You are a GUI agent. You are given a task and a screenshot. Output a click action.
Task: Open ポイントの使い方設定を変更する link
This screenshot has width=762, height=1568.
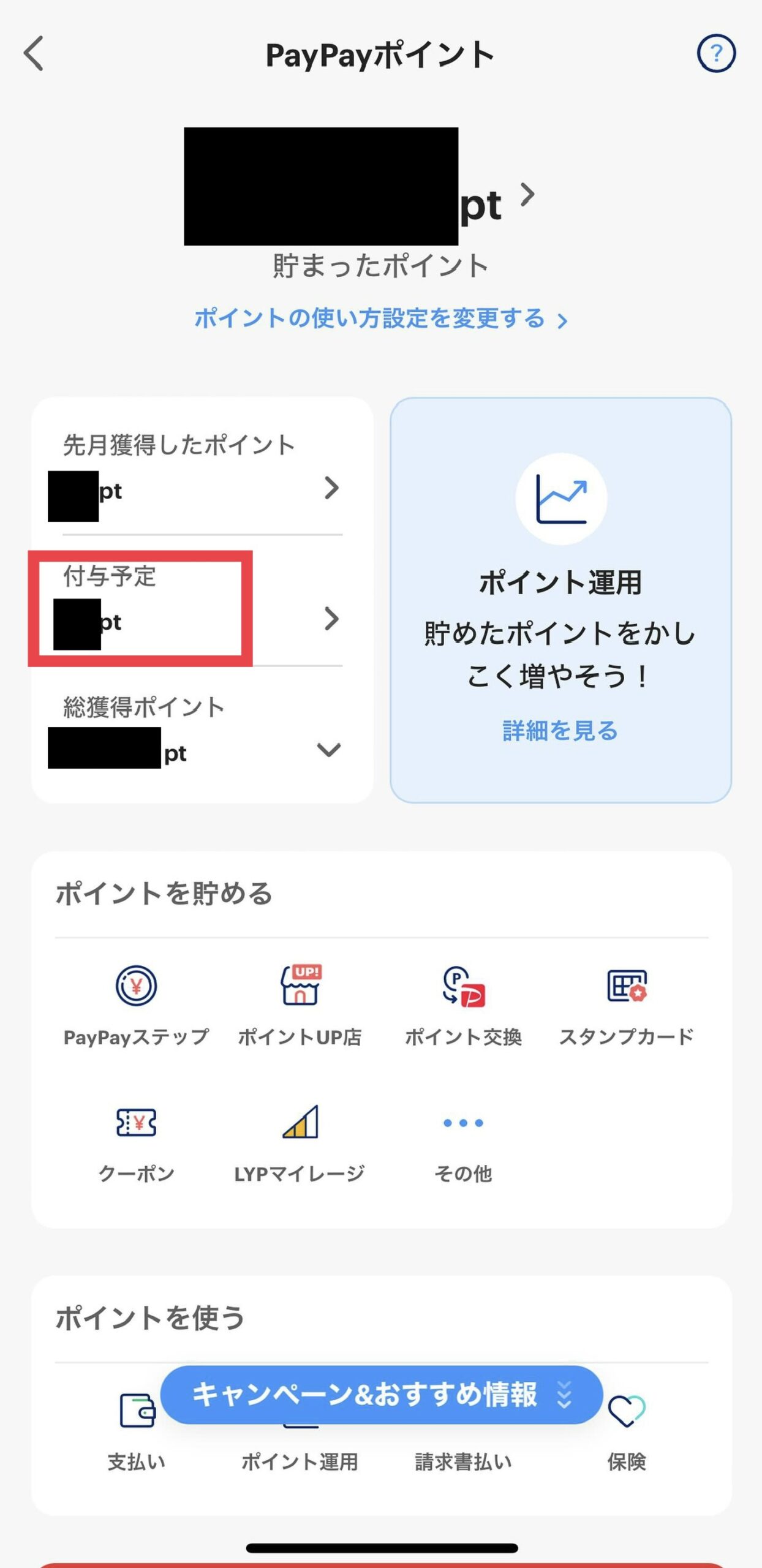pyautogui.click(x=381, y=321)
